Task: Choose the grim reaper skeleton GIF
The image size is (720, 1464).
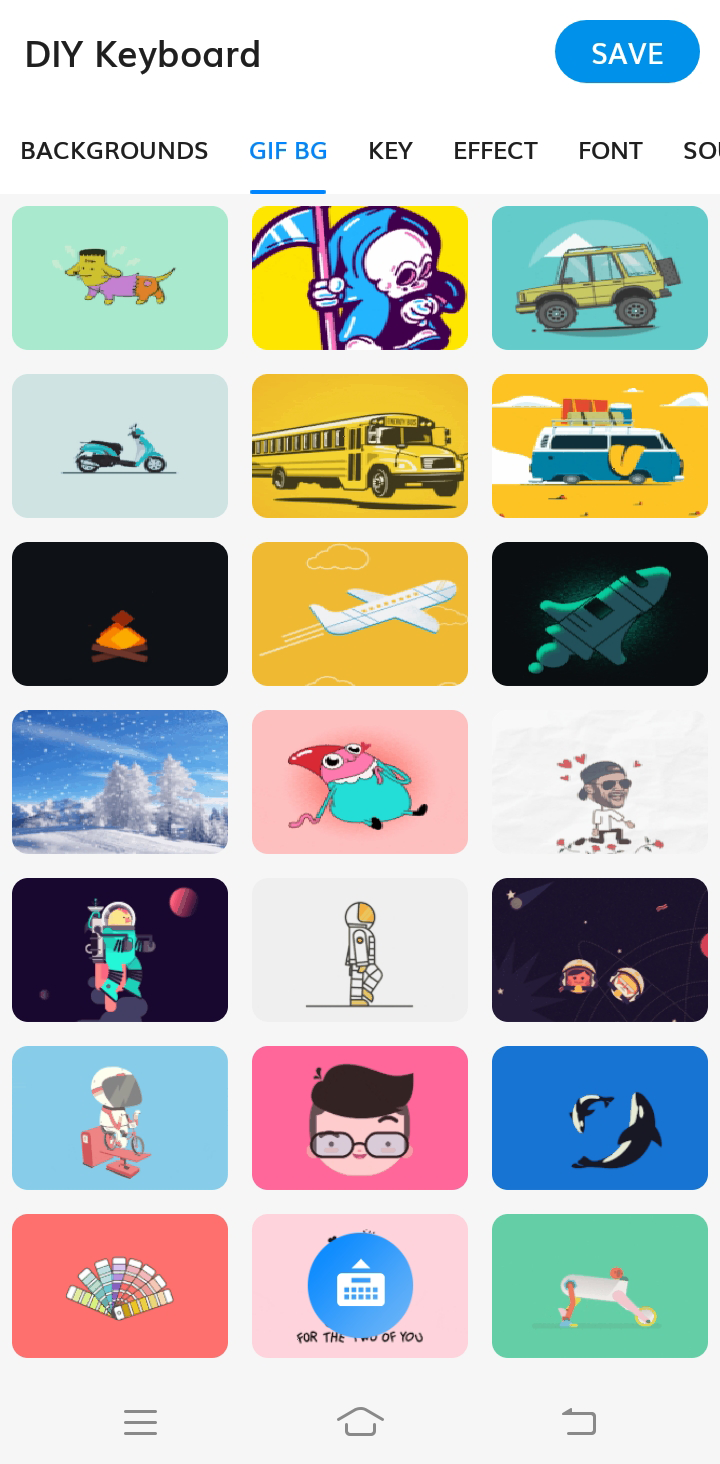Action: pos(360,278)
